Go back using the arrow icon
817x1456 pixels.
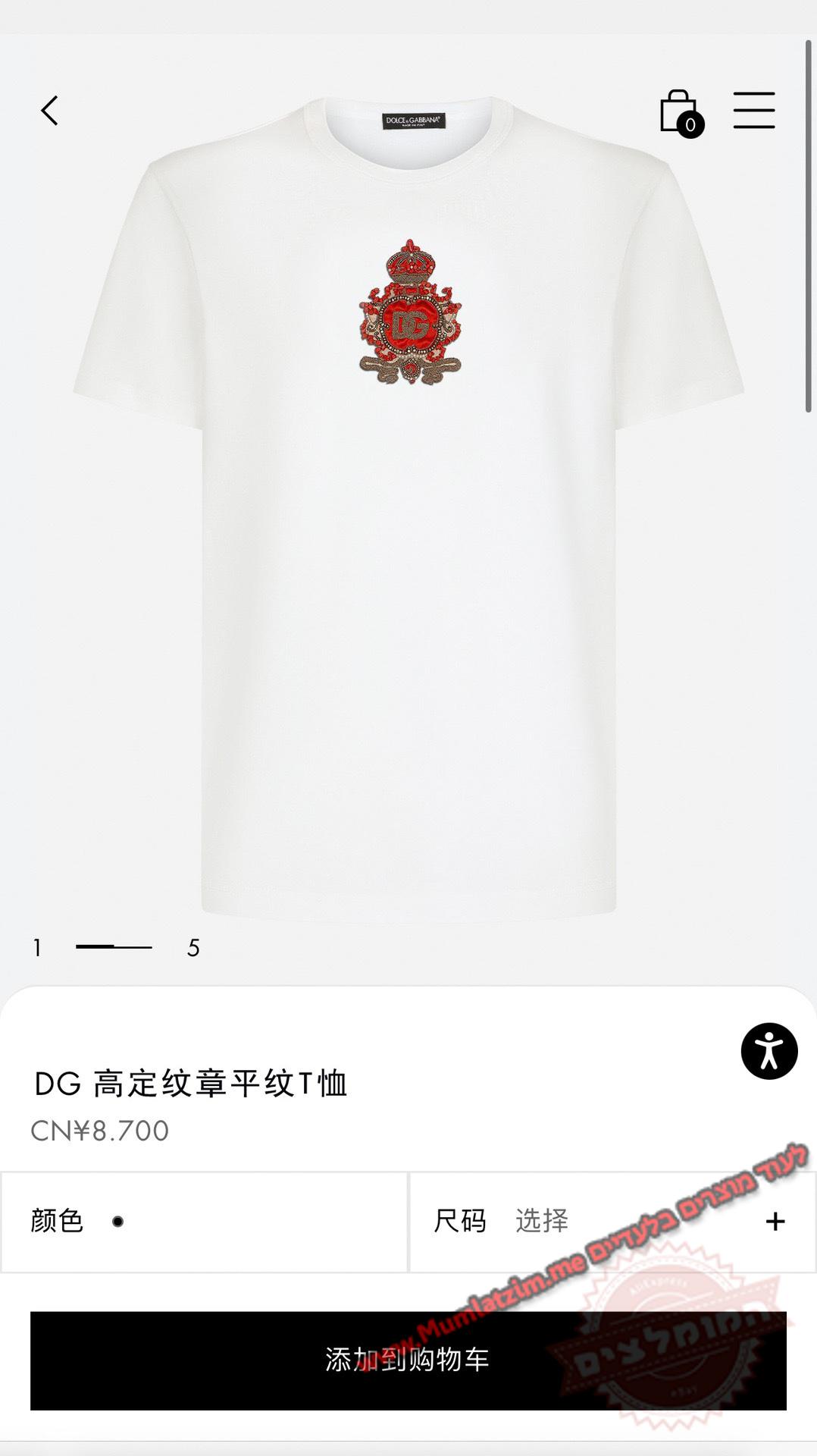tap(50, 111)
